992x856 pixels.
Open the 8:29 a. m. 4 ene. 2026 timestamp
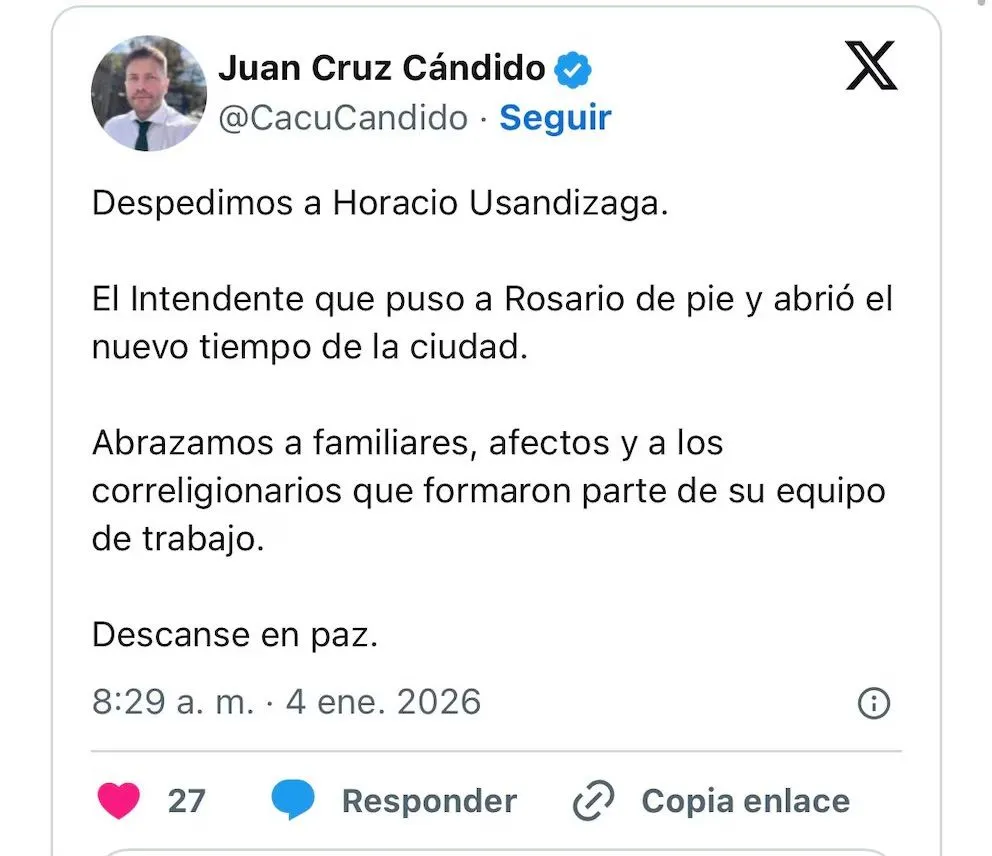[286, 702]
